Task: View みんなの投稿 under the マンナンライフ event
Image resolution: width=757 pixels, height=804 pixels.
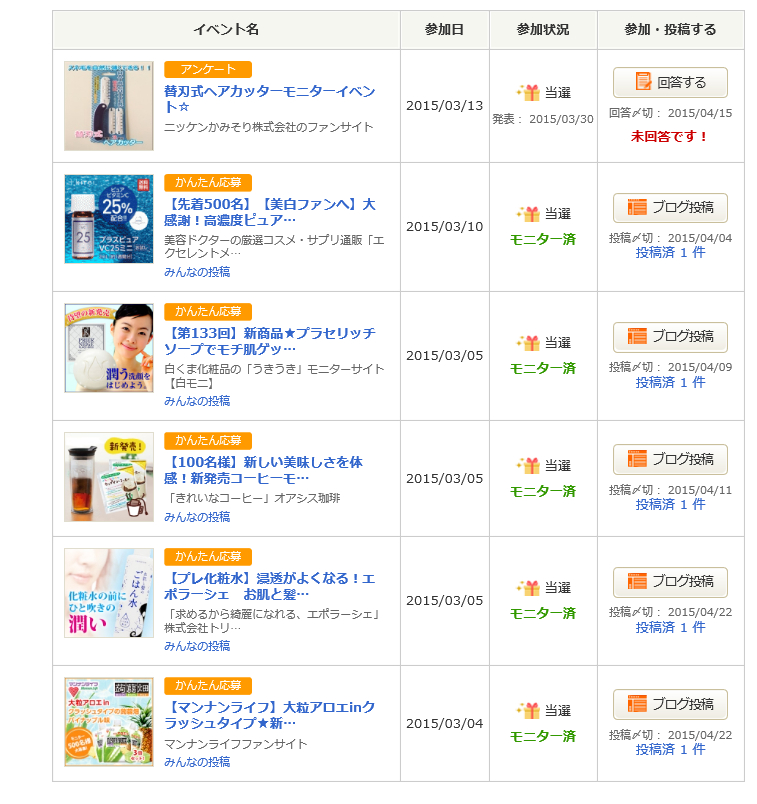Action: pos(197,762)
